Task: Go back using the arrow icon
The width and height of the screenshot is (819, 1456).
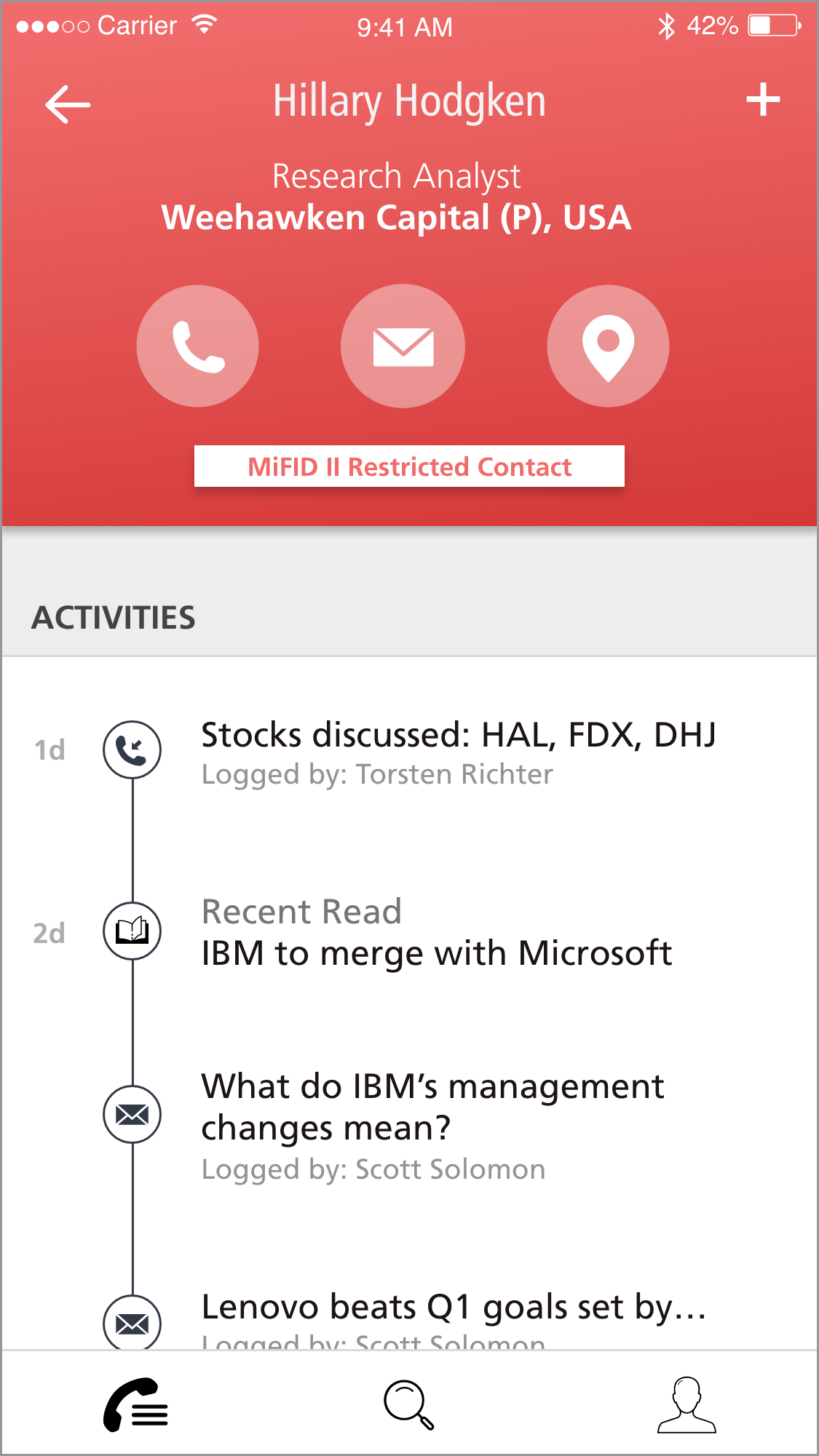Action: click(68, 104)
